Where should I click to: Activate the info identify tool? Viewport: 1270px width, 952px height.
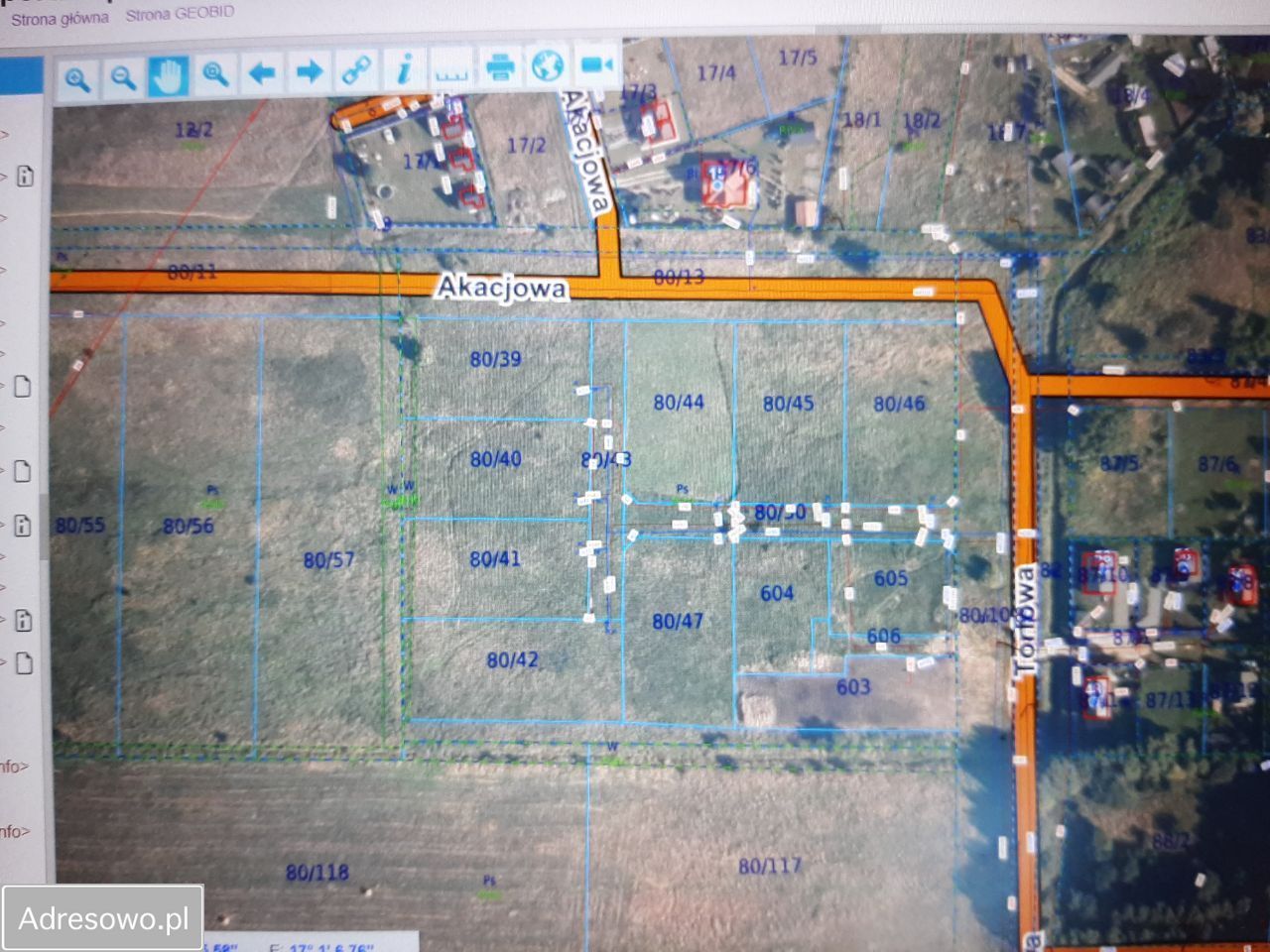(x=404, y=69)
